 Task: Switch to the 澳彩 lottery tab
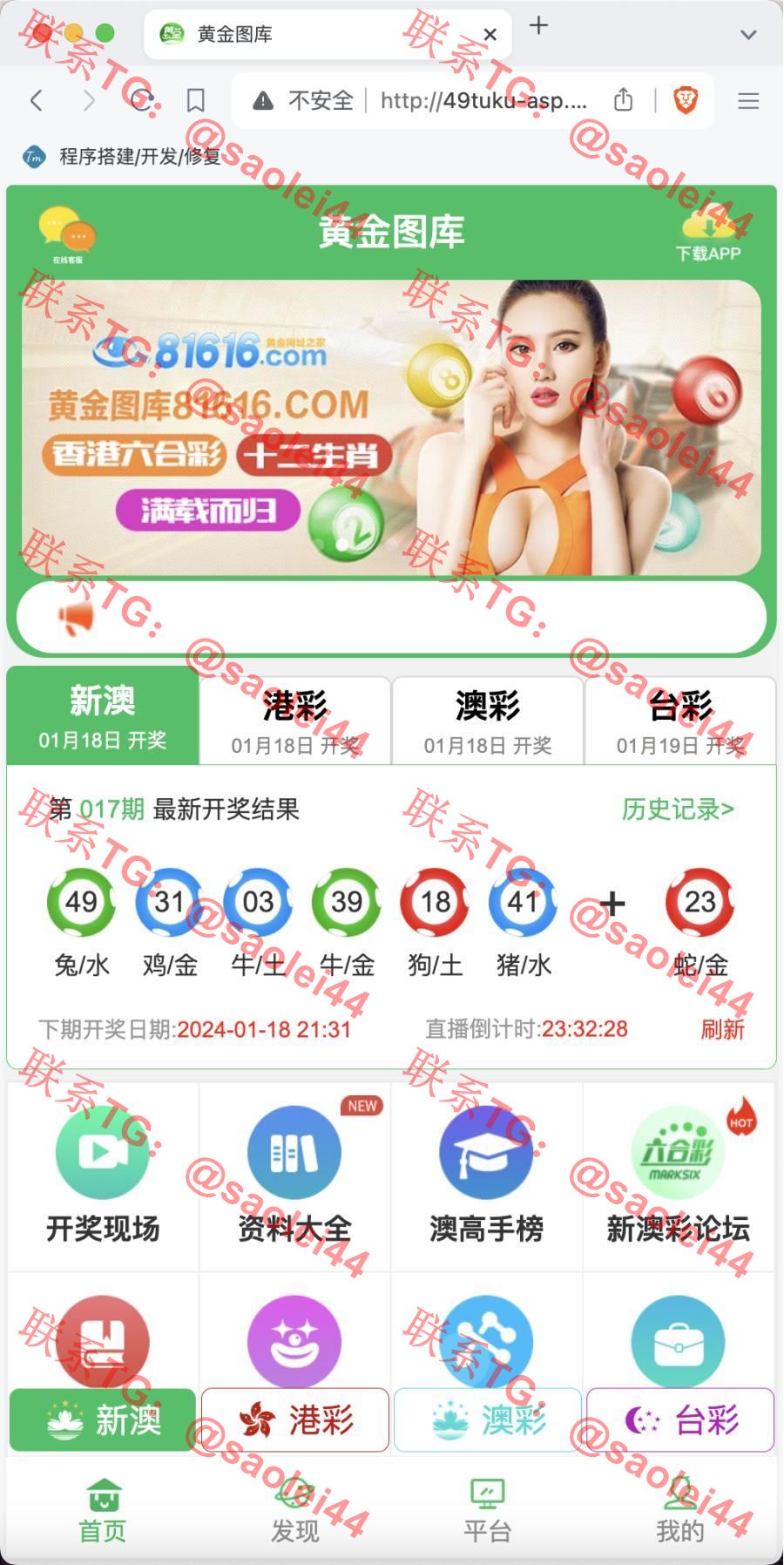coord(488,721)
